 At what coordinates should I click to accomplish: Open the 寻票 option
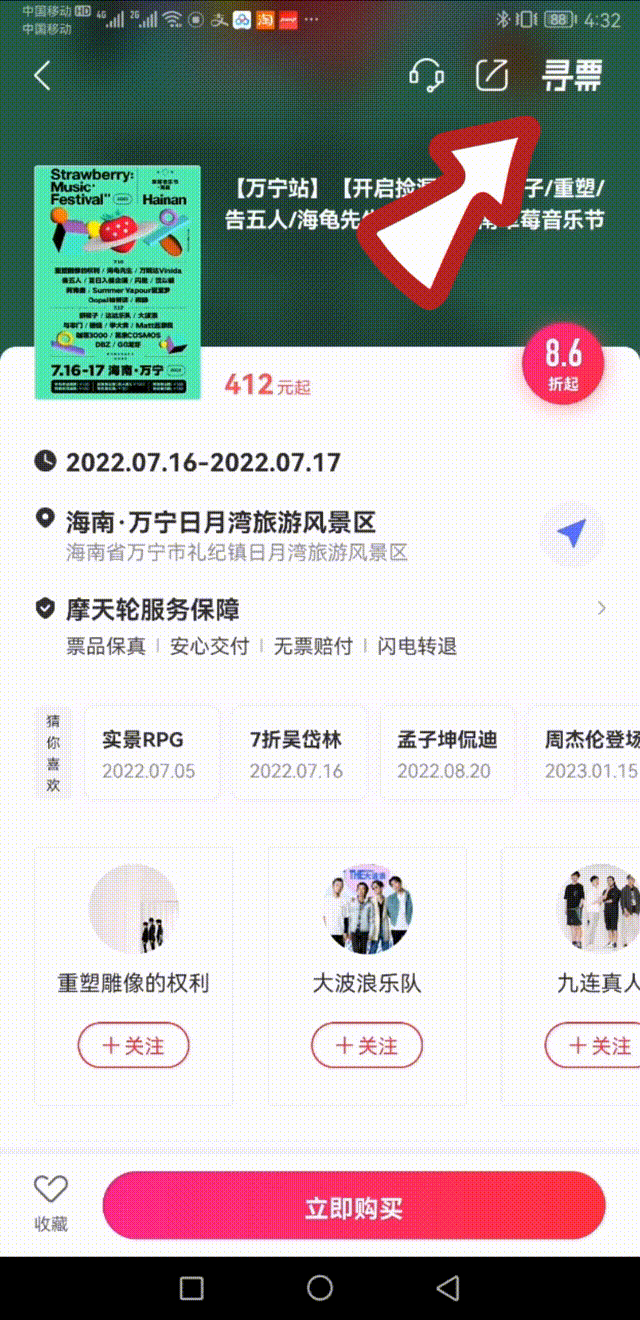(x=573, y=76)
